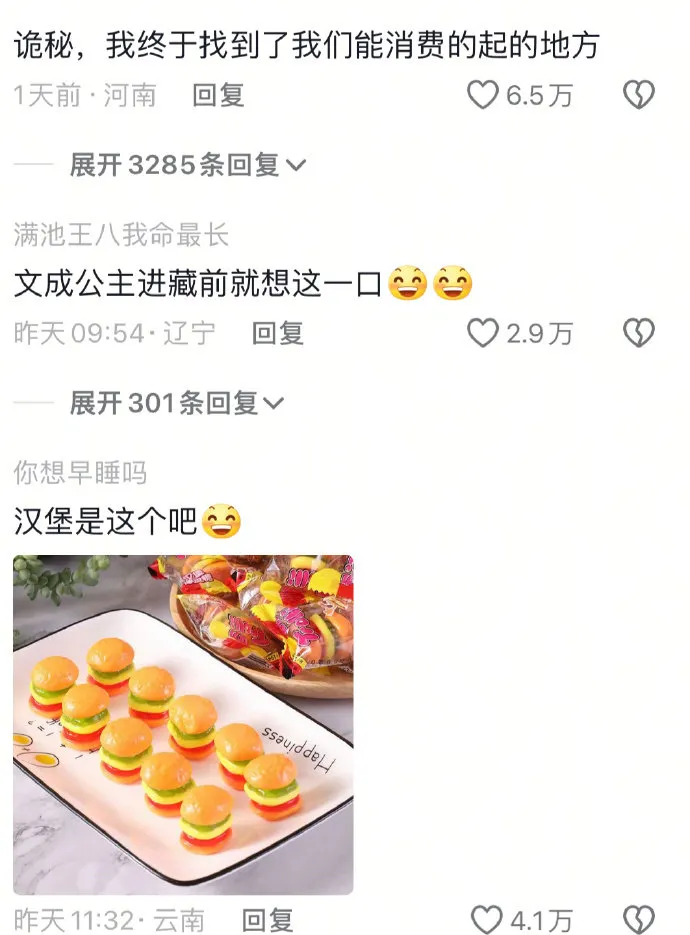
Task: Open 满池王八我命最长's profile
Action: click(x=121, y=235)
